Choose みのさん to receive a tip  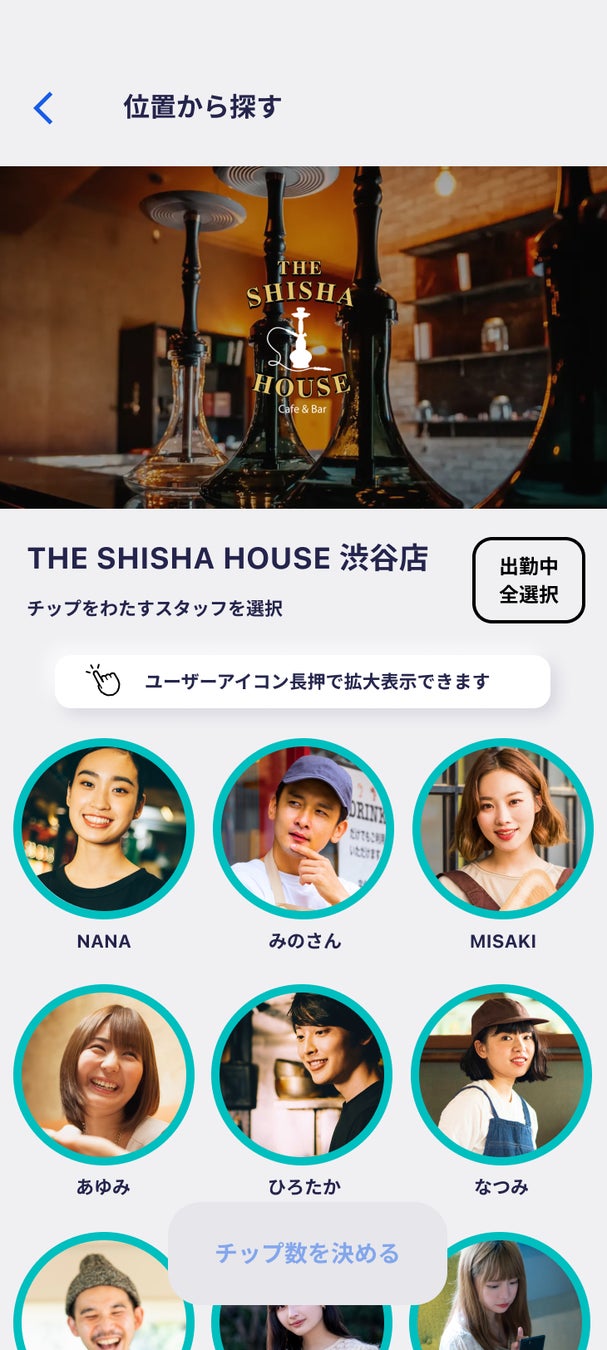click(x=303, y=828)
